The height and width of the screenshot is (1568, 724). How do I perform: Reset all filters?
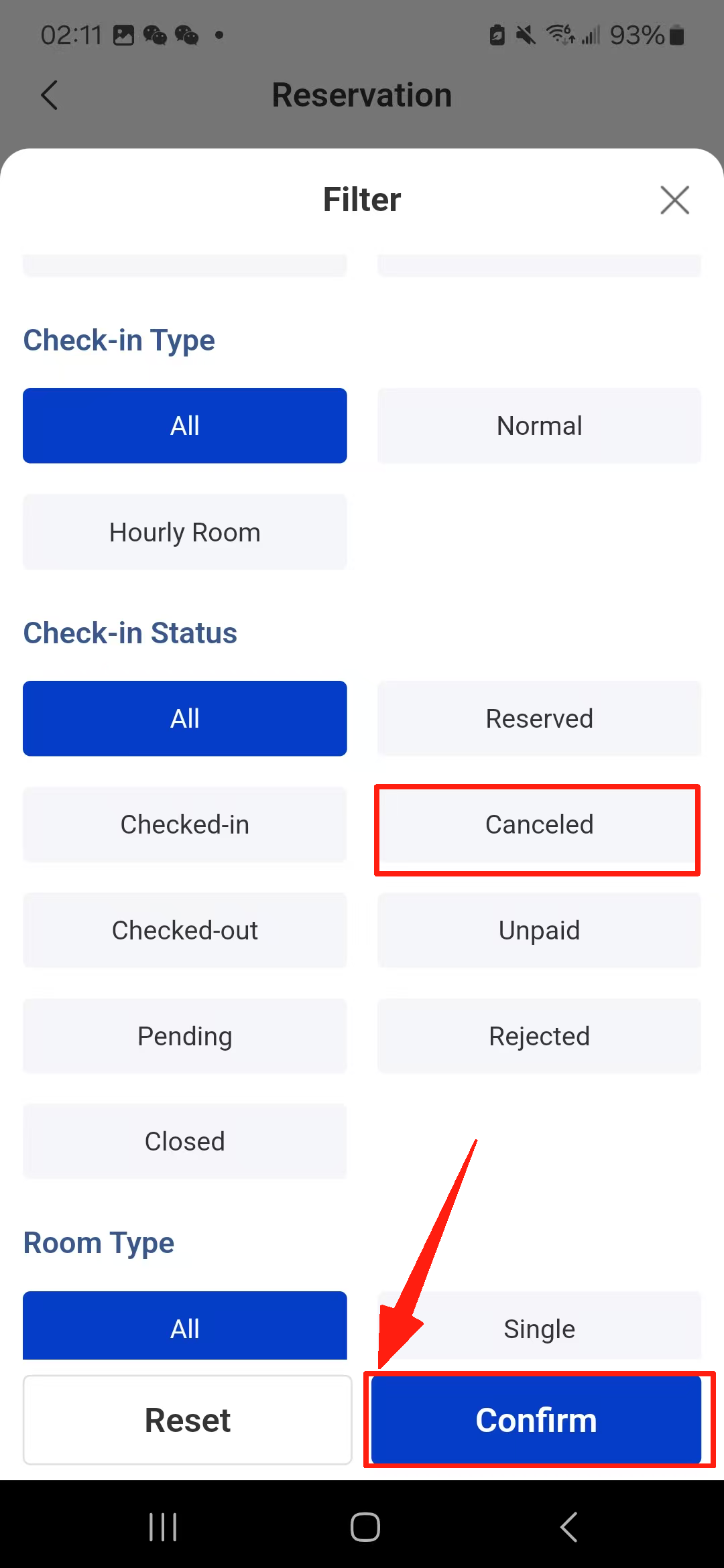coord(188,1420)
